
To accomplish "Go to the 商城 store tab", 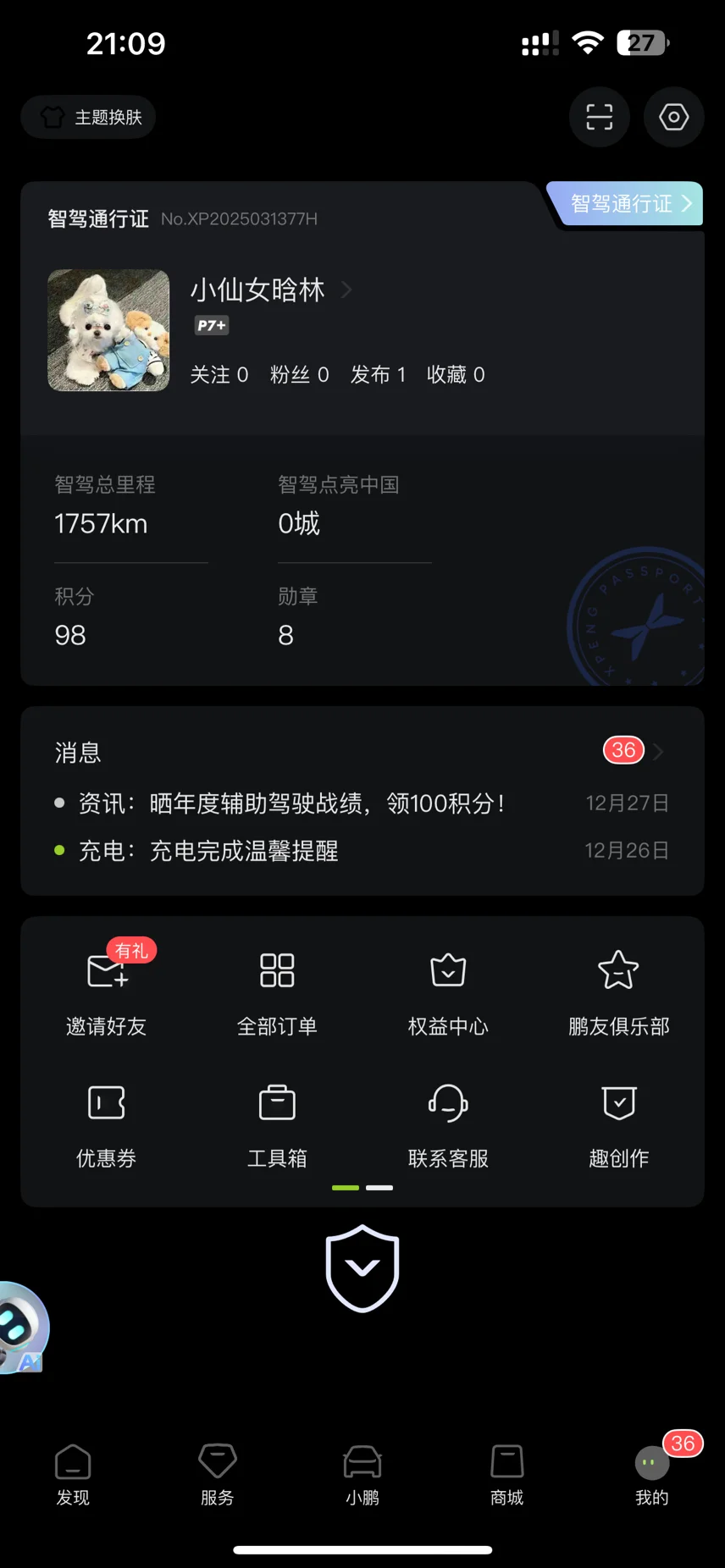I will tap(506, 1475).
